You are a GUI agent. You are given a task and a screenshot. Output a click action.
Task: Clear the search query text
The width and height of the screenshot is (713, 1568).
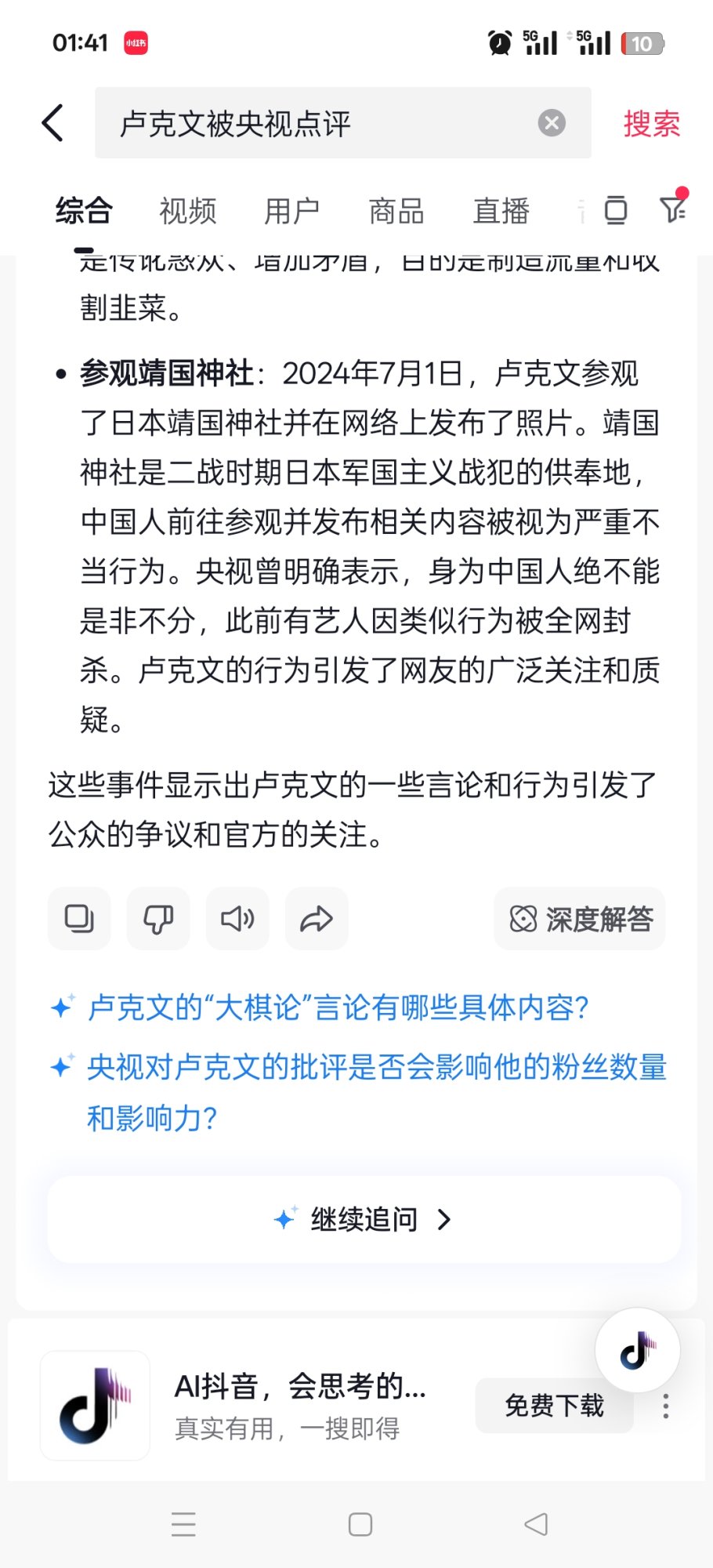[x=552, y=123]
